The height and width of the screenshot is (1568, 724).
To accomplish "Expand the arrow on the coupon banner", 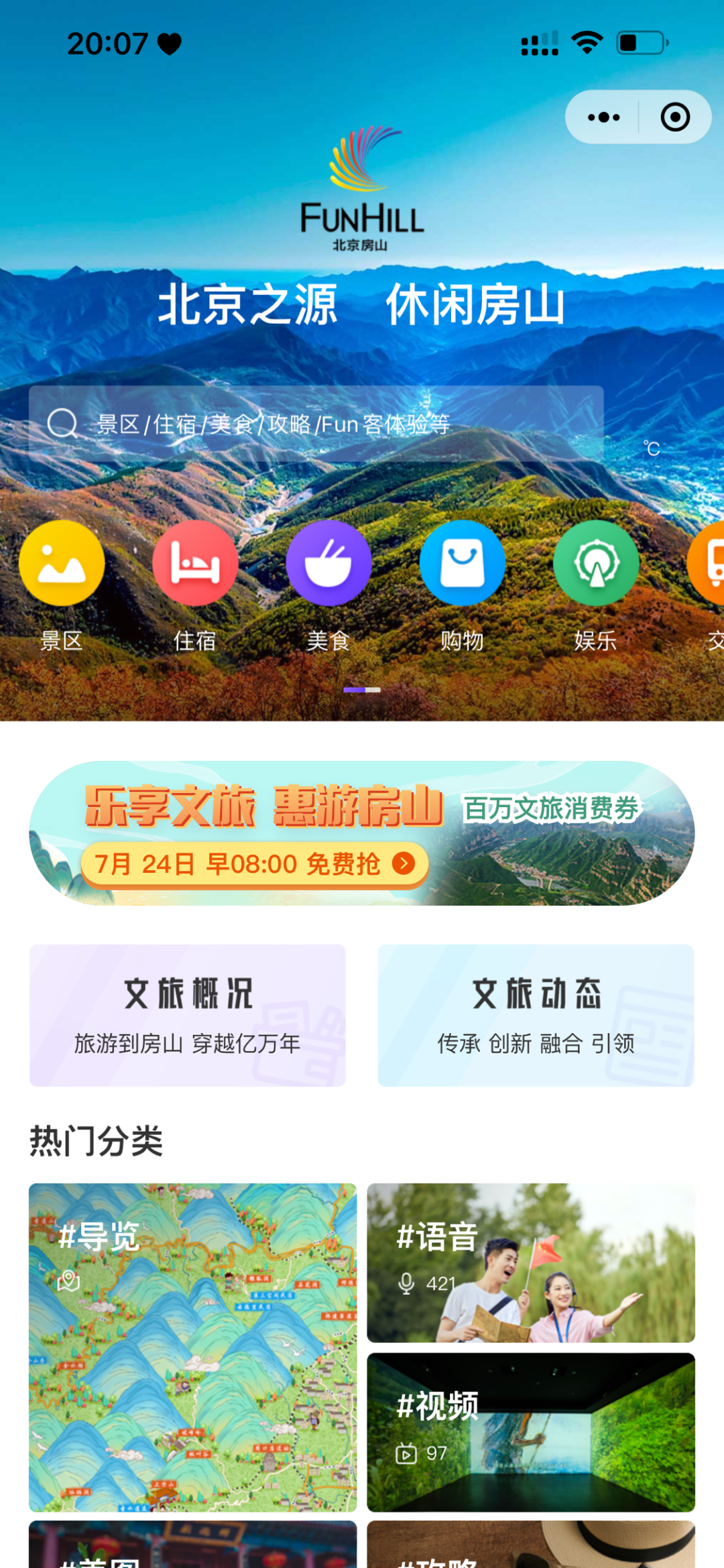I will tap(403, 863).
